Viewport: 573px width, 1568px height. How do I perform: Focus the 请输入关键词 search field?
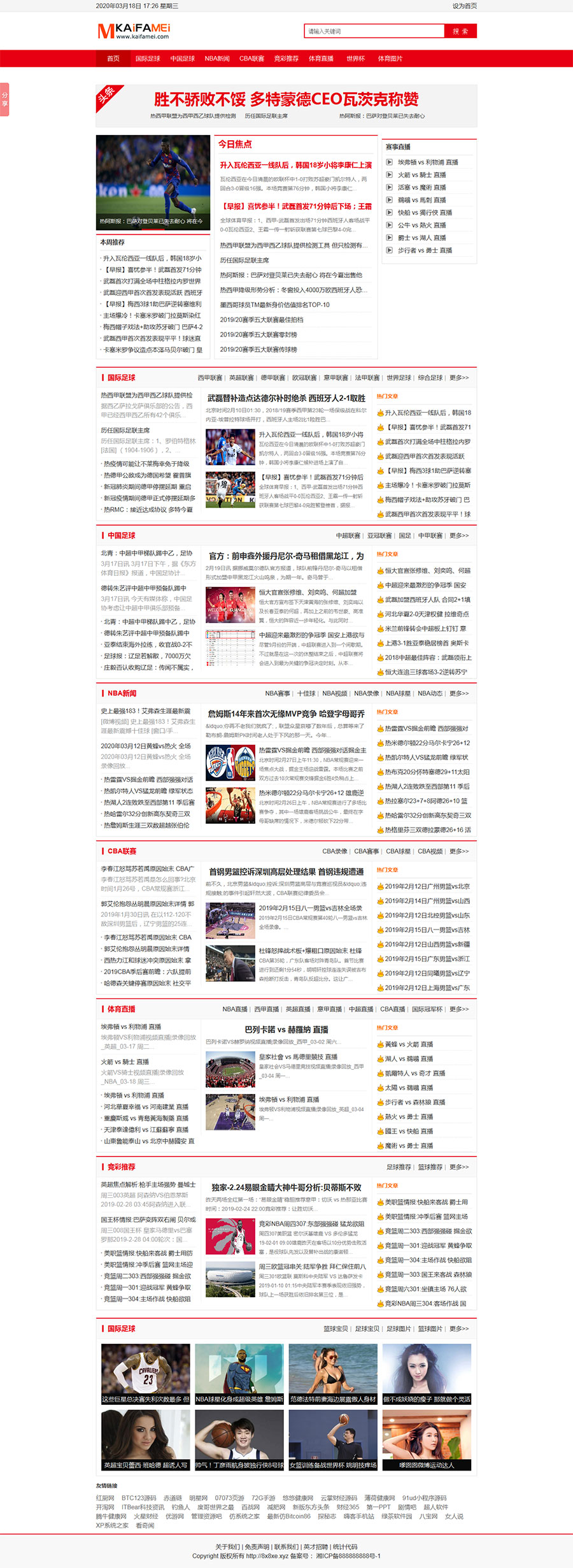[x=374, y=31]
